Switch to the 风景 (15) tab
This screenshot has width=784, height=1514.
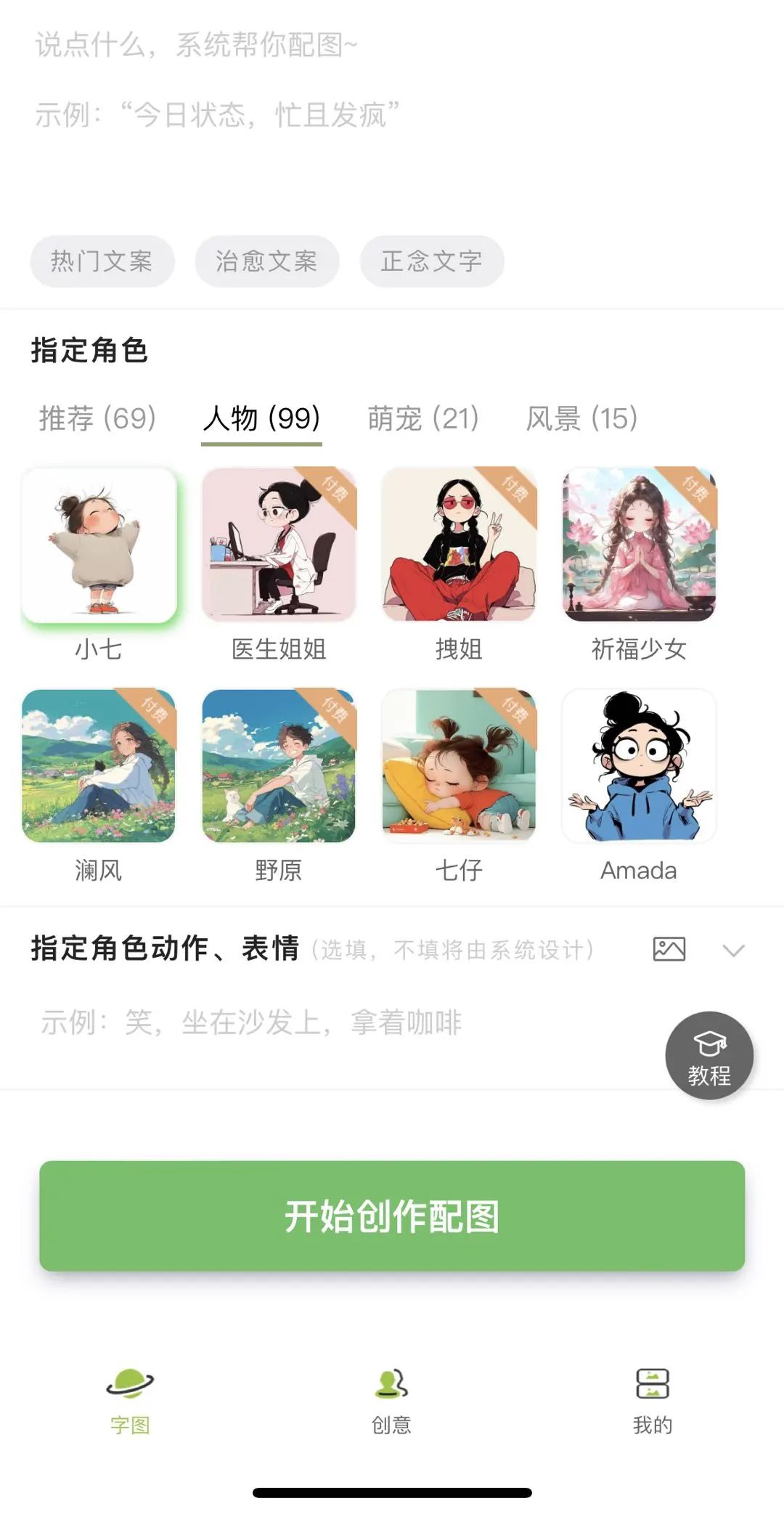coord(581,418)
